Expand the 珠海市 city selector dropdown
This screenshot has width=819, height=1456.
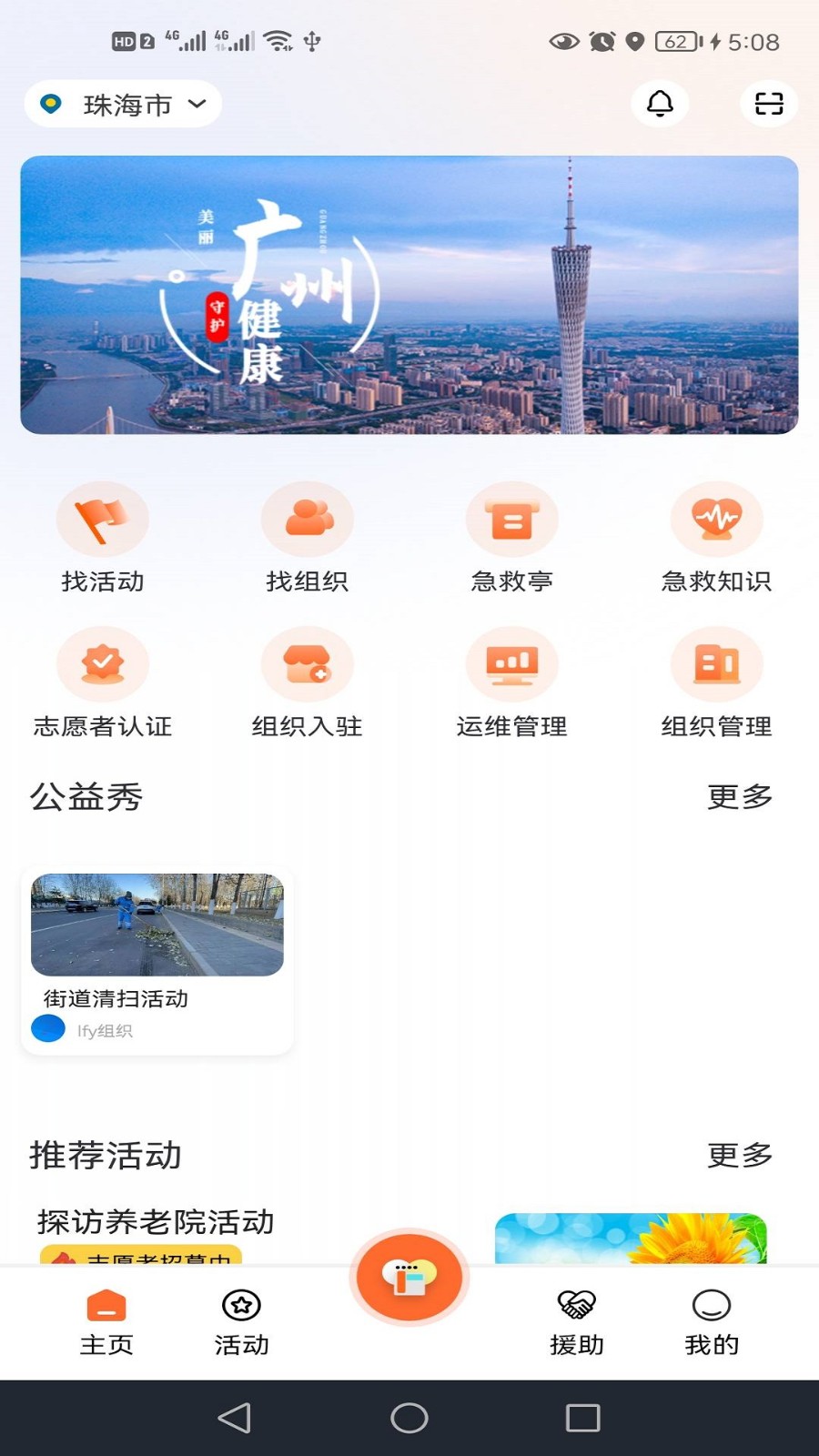[123, 104]
